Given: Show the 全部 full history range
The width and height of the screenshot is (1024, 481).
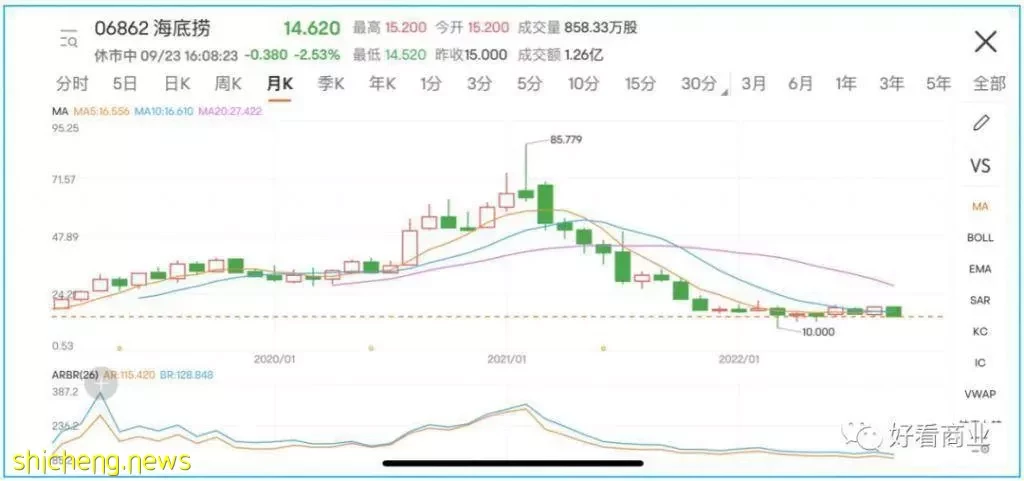Looking at the screenshot, I should (x=989, y=84).
